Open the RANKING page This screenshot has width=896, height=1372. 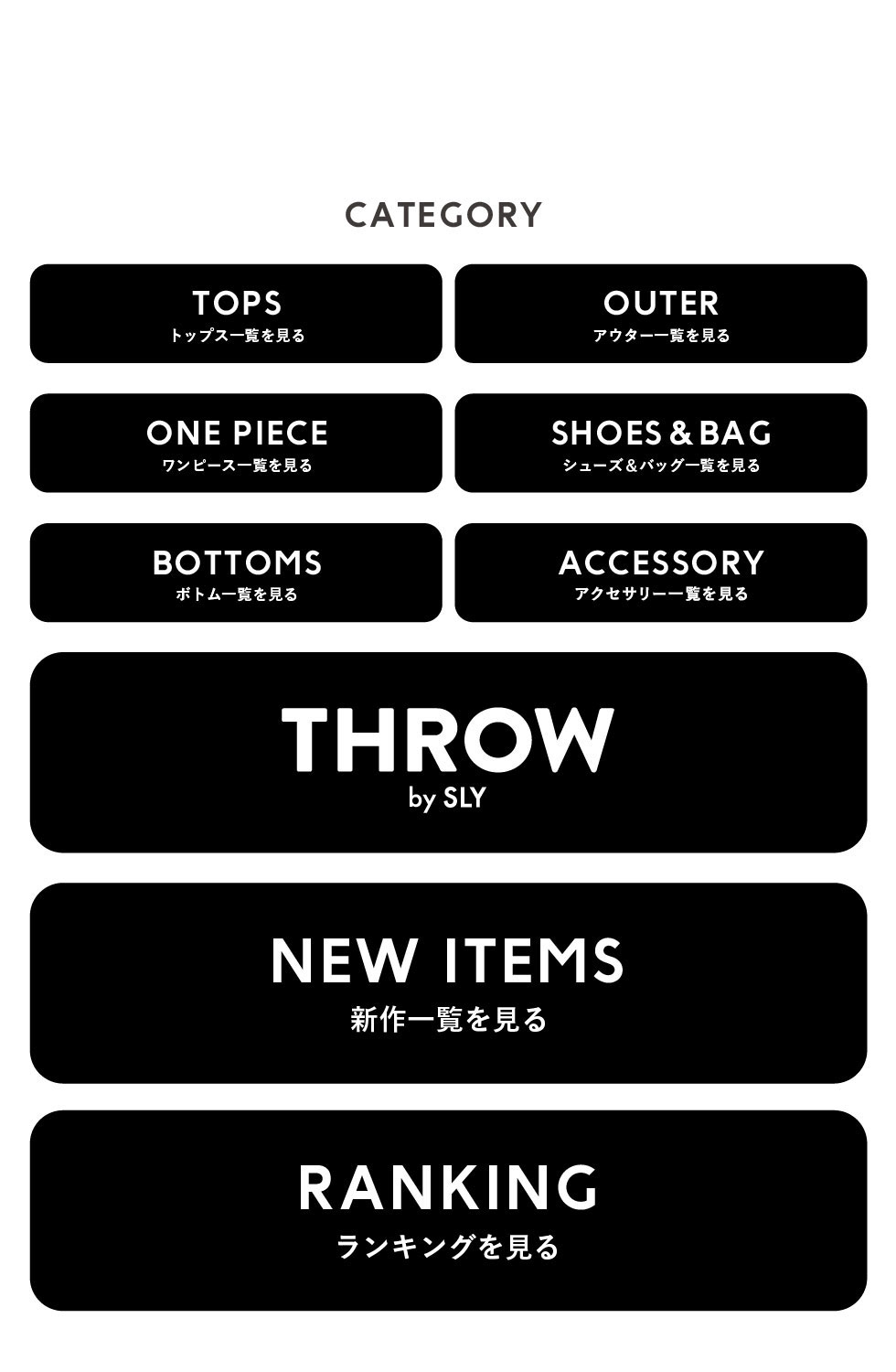[448, 1211]
